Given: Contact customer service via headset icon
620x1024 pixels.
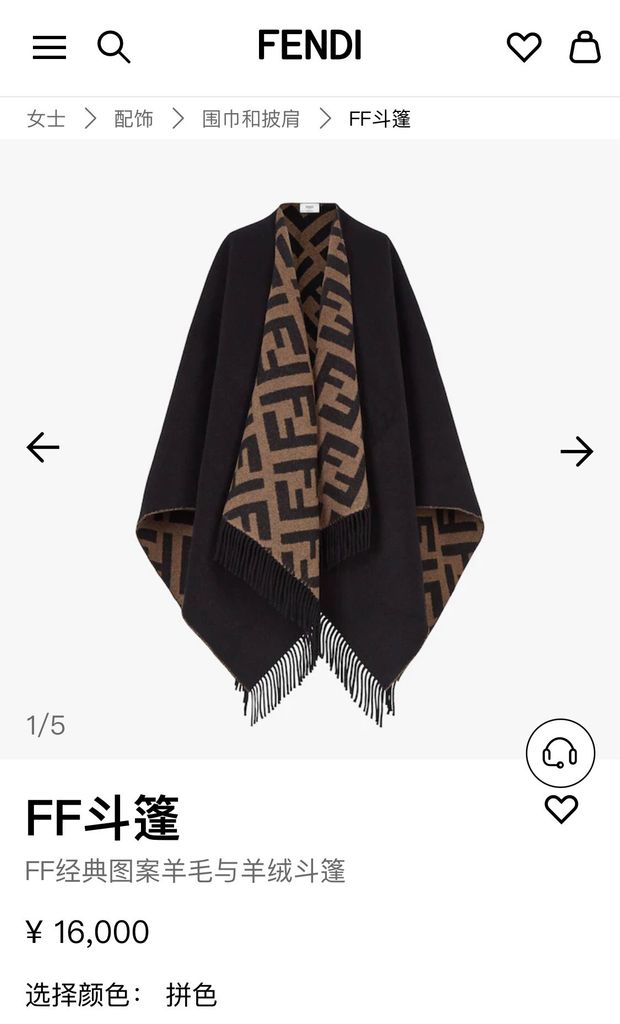Looking at the screenshot, I should point(560,753).
